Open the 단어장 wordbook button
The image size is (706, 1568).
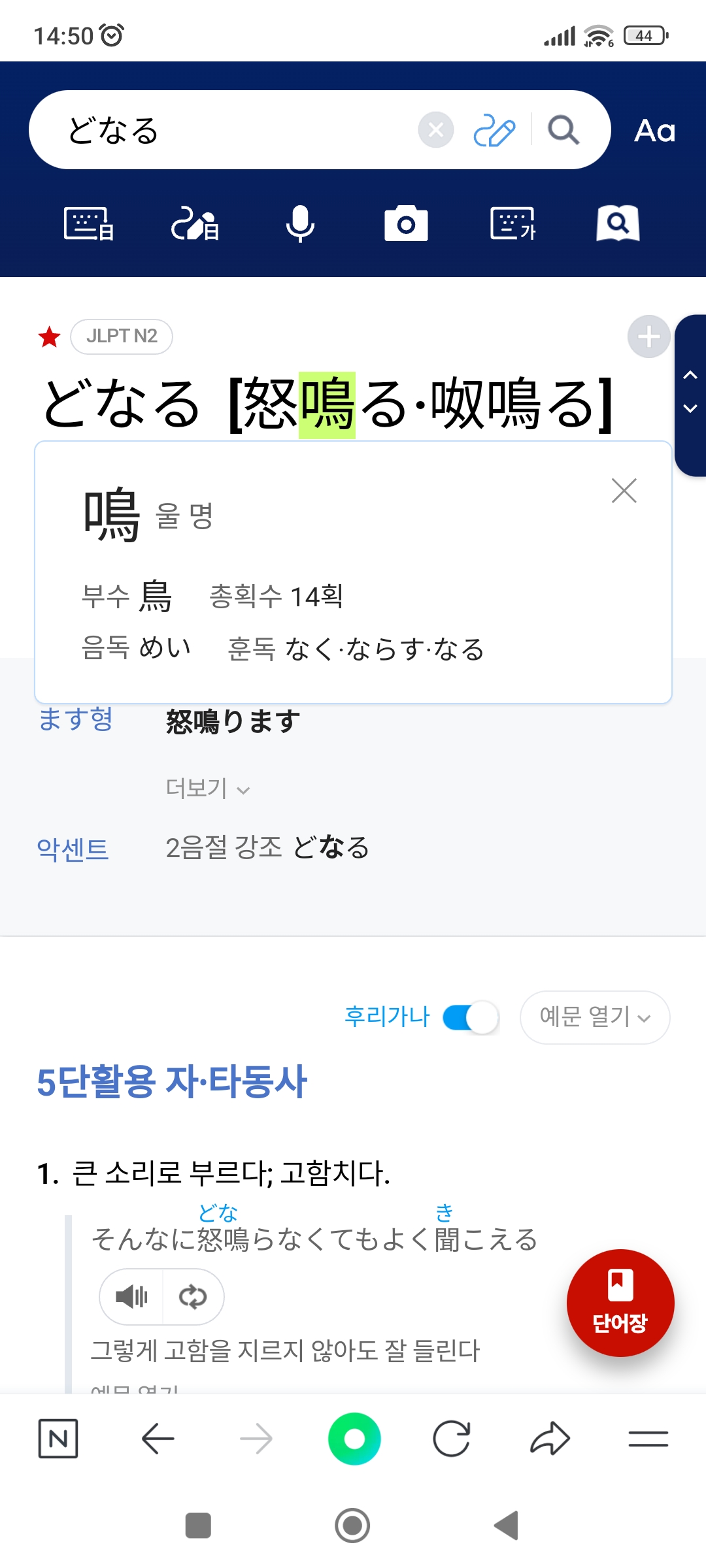pyautogui.click(x=620, y=1303)
